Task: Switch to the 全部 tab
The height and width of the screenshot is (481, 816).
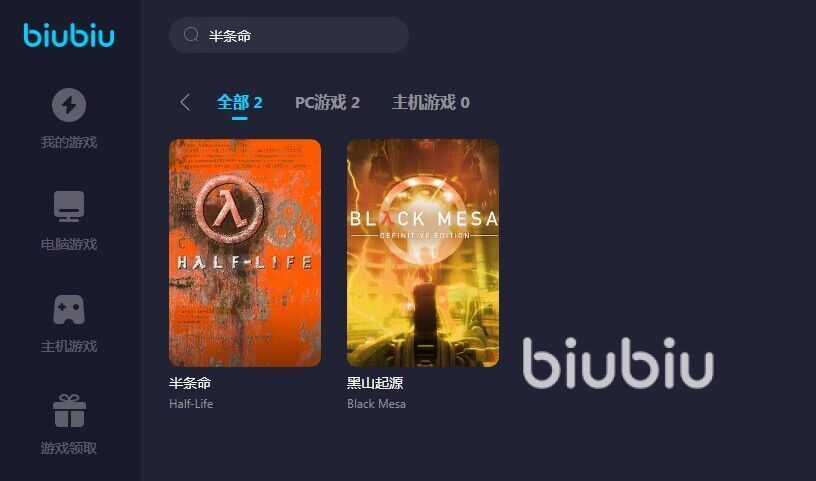Action: point(239,102)
